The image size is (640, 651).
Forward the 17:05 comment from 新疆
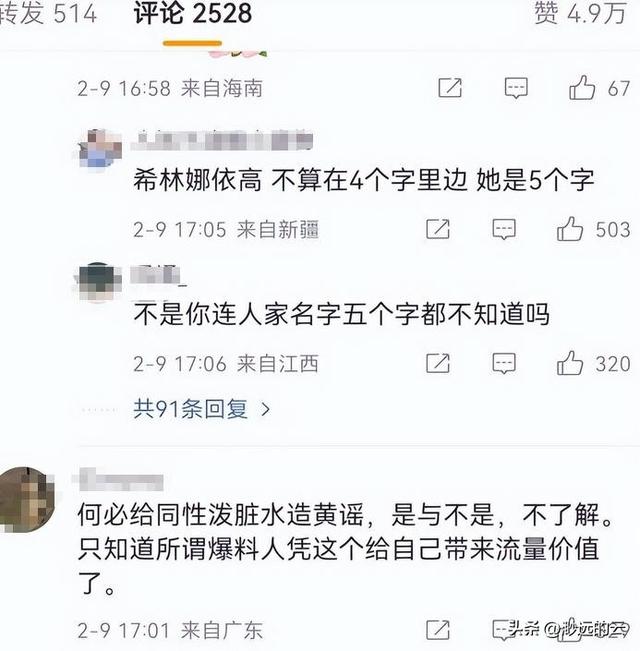click(x=438, y=229)
